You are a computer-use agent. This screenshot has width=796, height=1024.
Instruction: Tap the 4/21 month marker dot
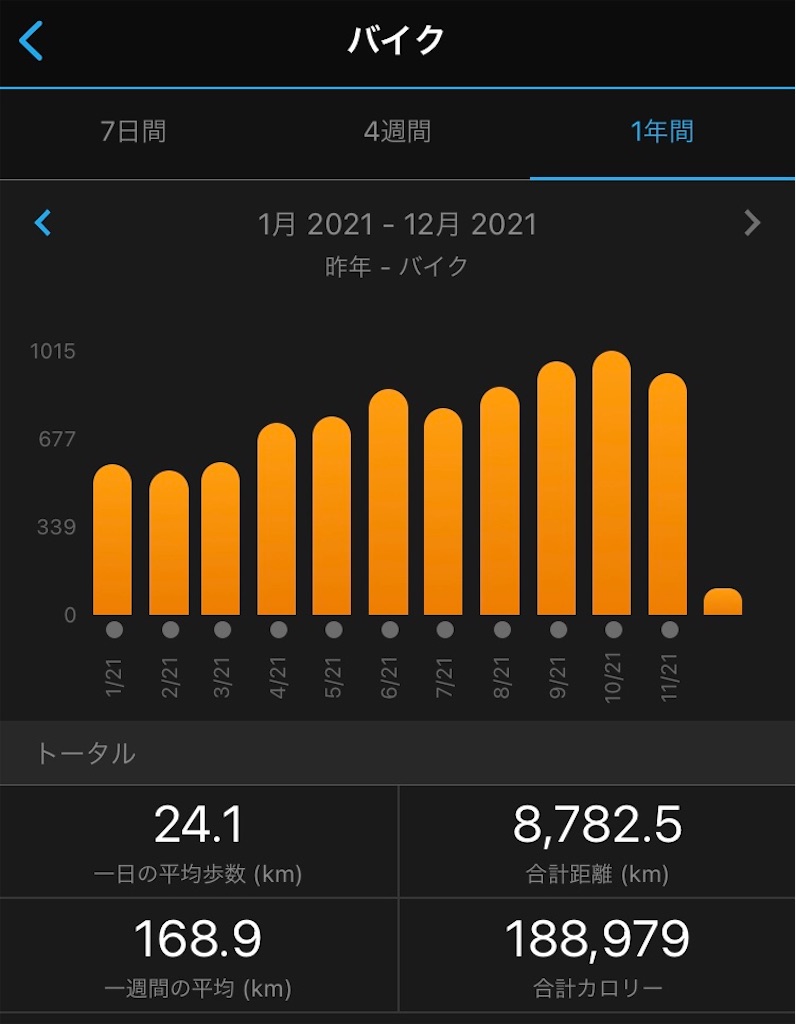(x=280, y=628)
